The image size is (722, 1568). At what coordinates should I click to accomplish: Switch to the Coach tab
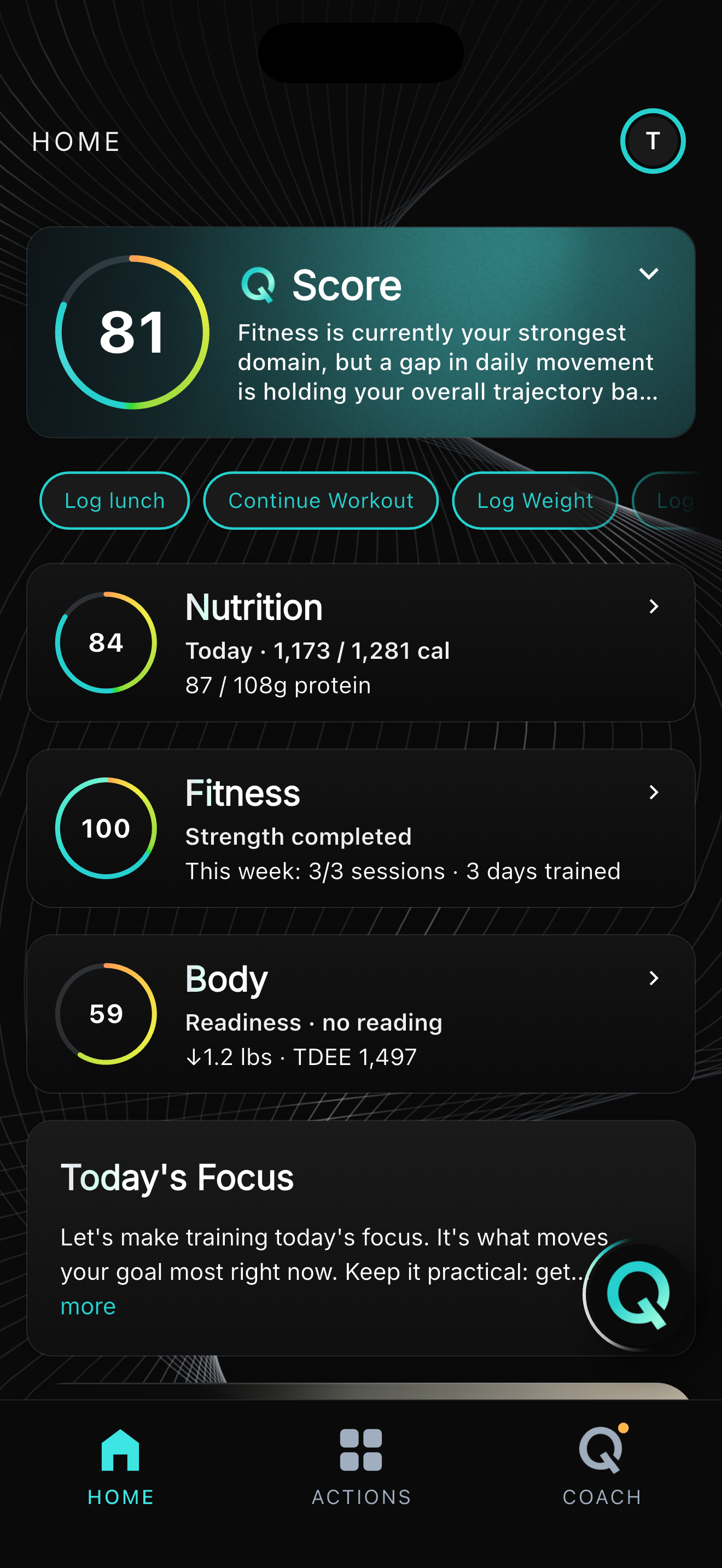[602, 1468]
